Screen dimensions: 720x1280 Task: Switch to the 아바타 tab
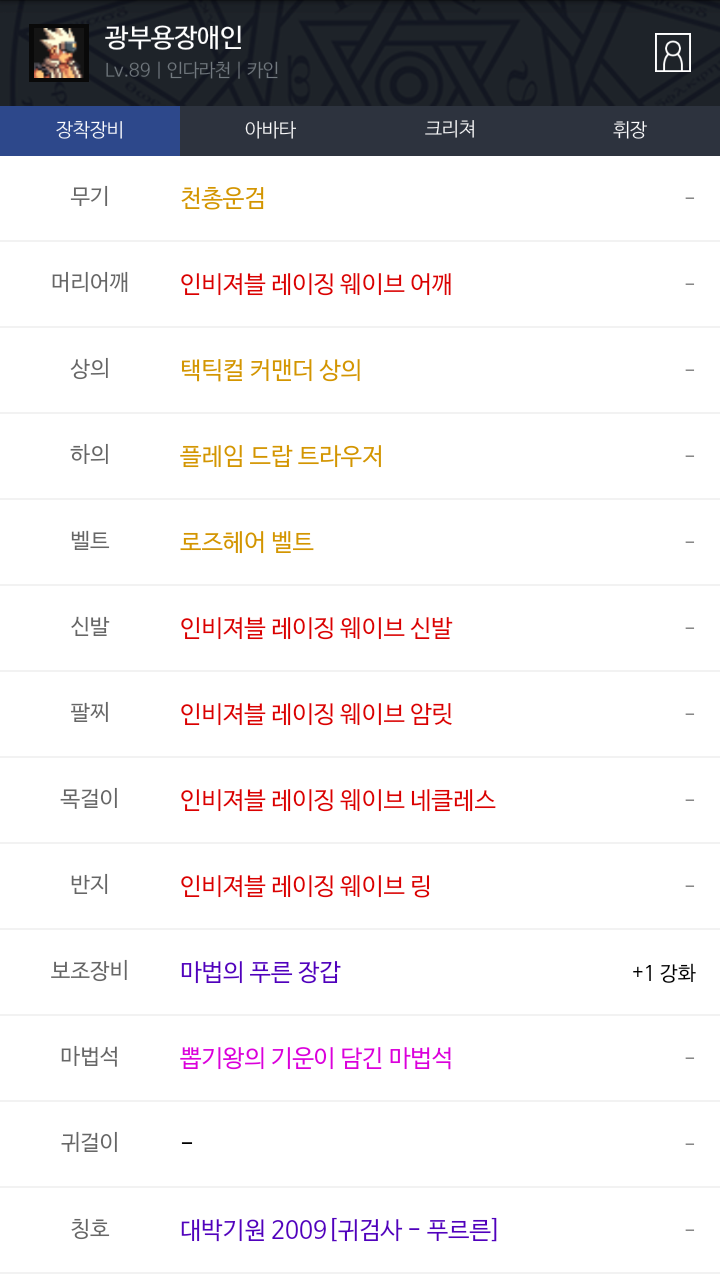pyautogui.click(x=270, y=130)
